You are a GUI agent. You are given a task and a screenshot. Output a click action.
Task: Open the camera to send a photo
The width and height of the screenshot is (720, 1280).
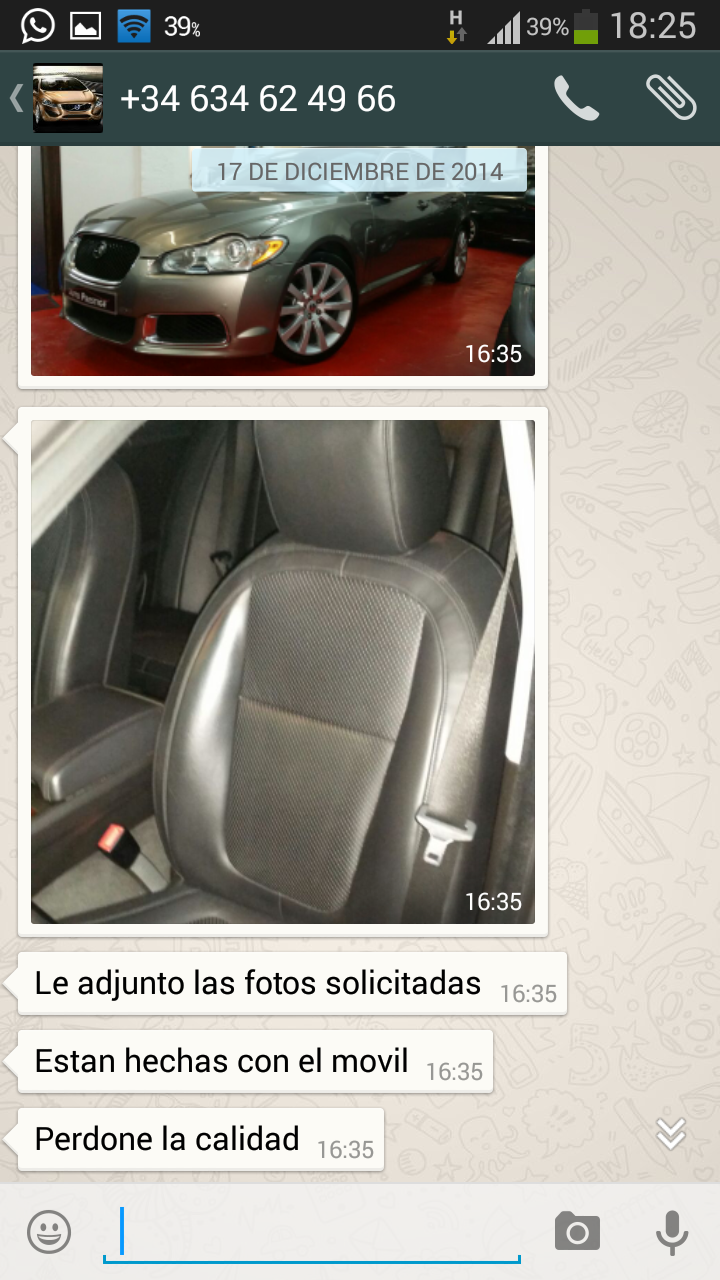(577, 1232)
